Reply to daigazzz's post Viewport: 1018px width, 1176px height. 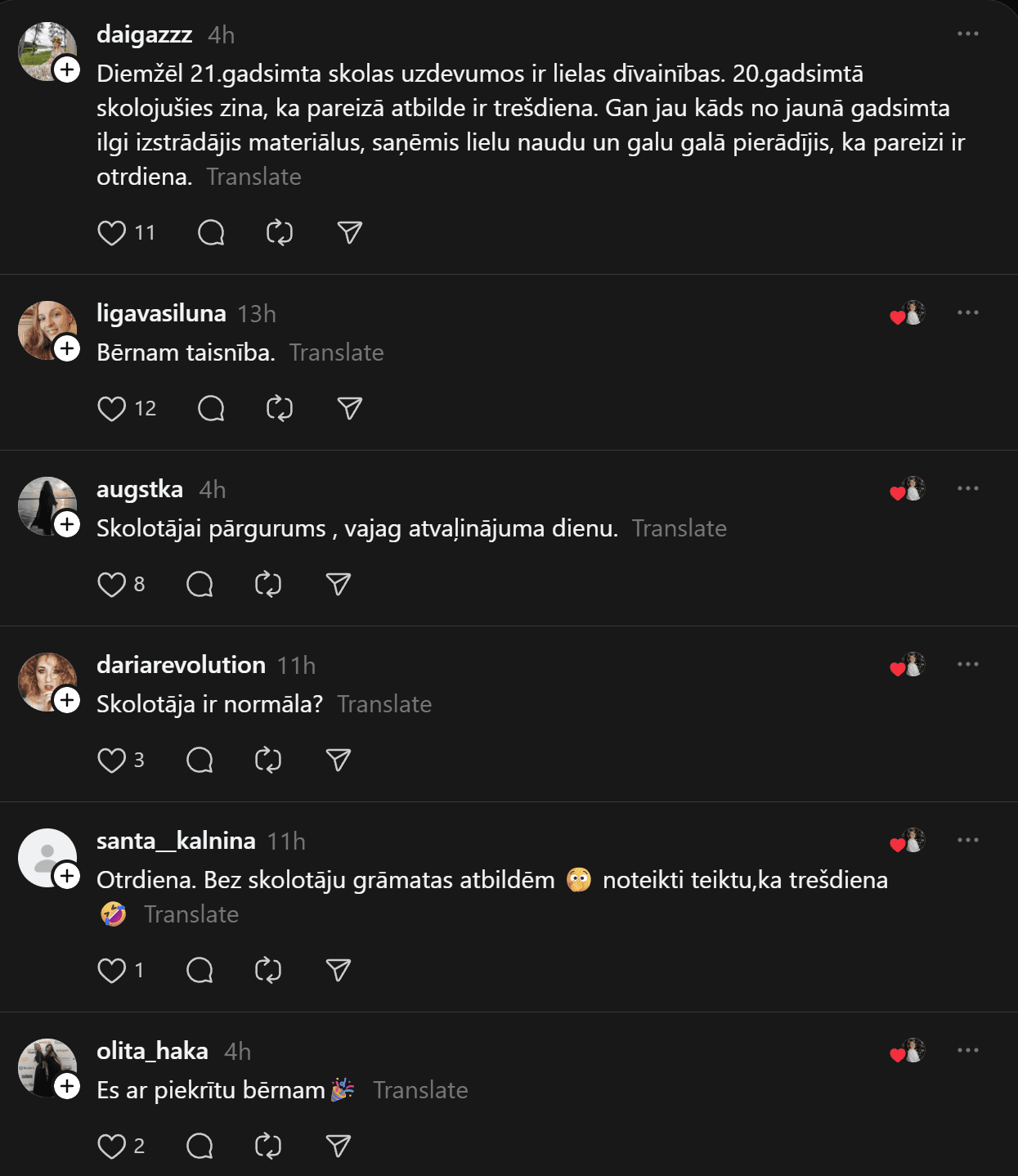pos(211,233)
